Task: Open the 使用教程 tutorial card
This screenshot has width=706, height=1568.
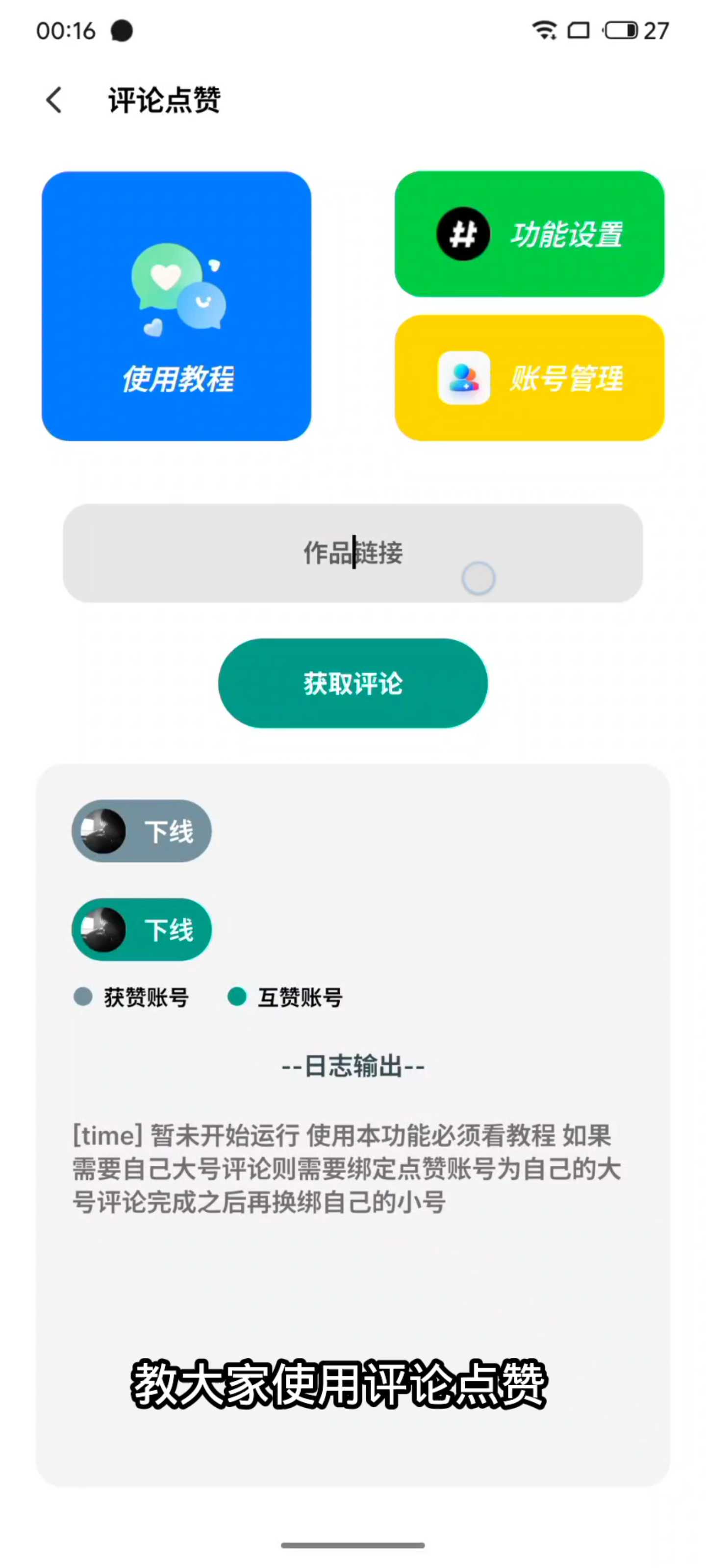Action: point(176,306)
